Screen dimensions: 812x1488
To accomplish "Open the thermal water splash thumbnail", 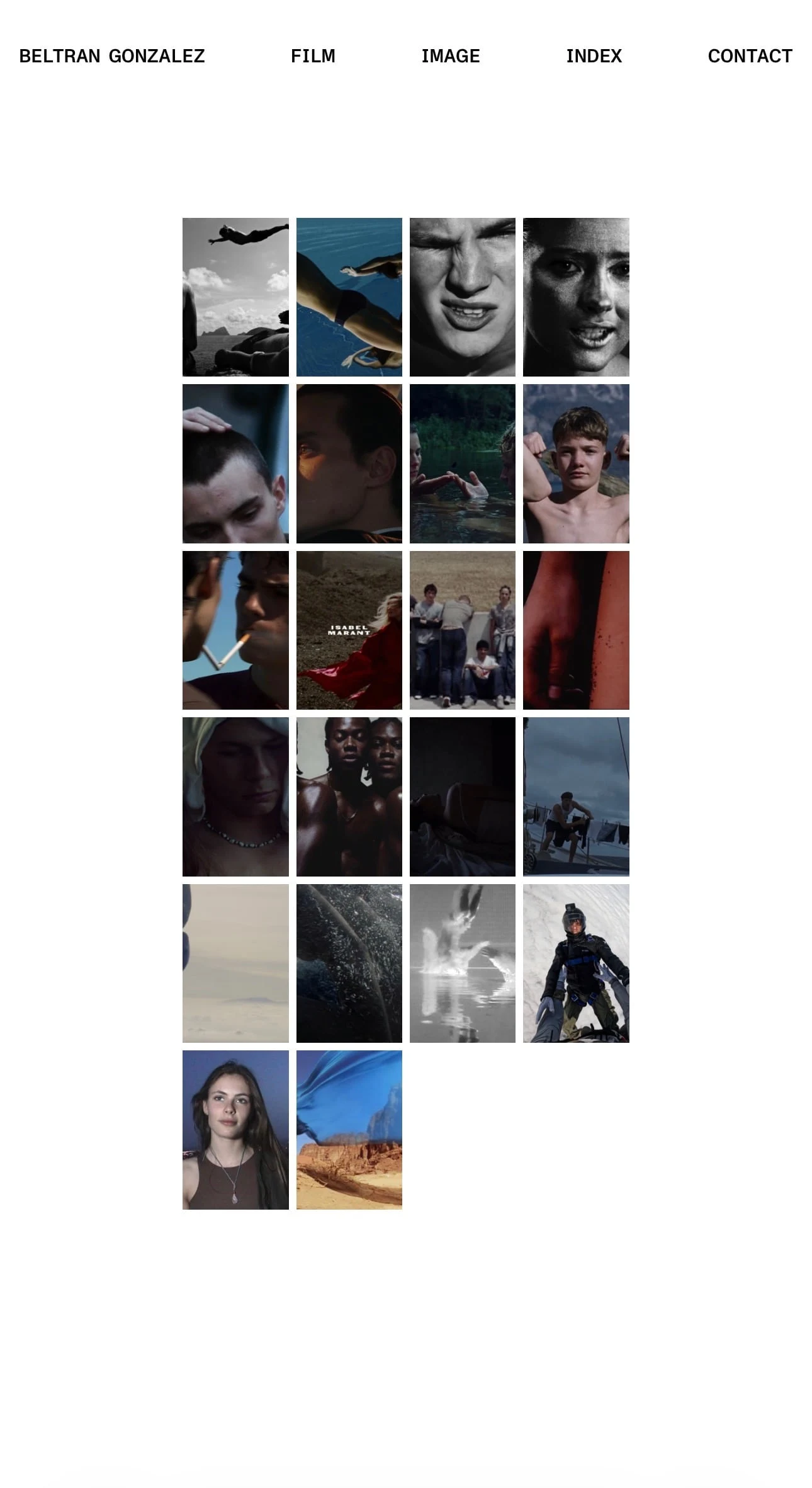I will [x=462, y=963].
